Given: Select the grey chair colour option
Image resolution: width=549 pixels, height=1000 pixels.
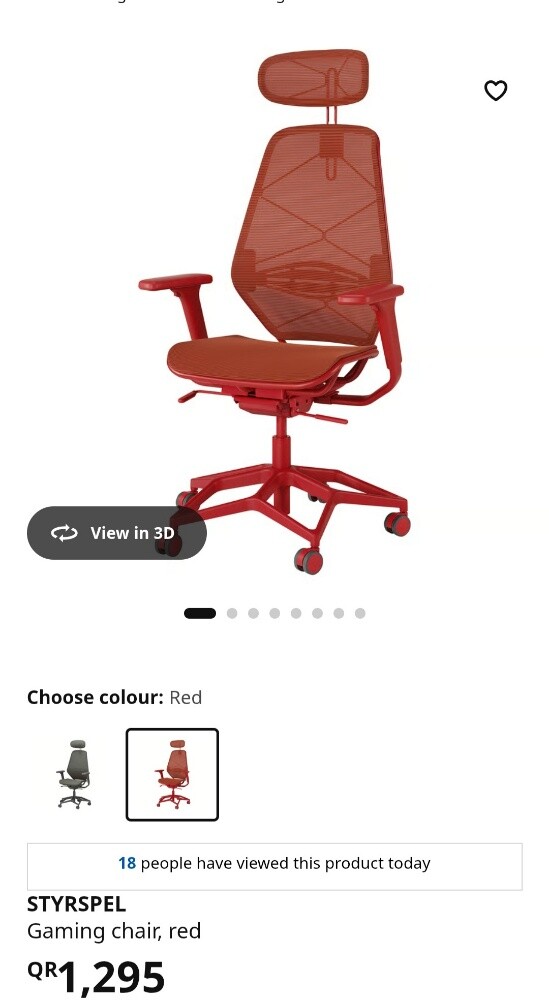Looking at the screenshot, I should click(x=74, y=774).
